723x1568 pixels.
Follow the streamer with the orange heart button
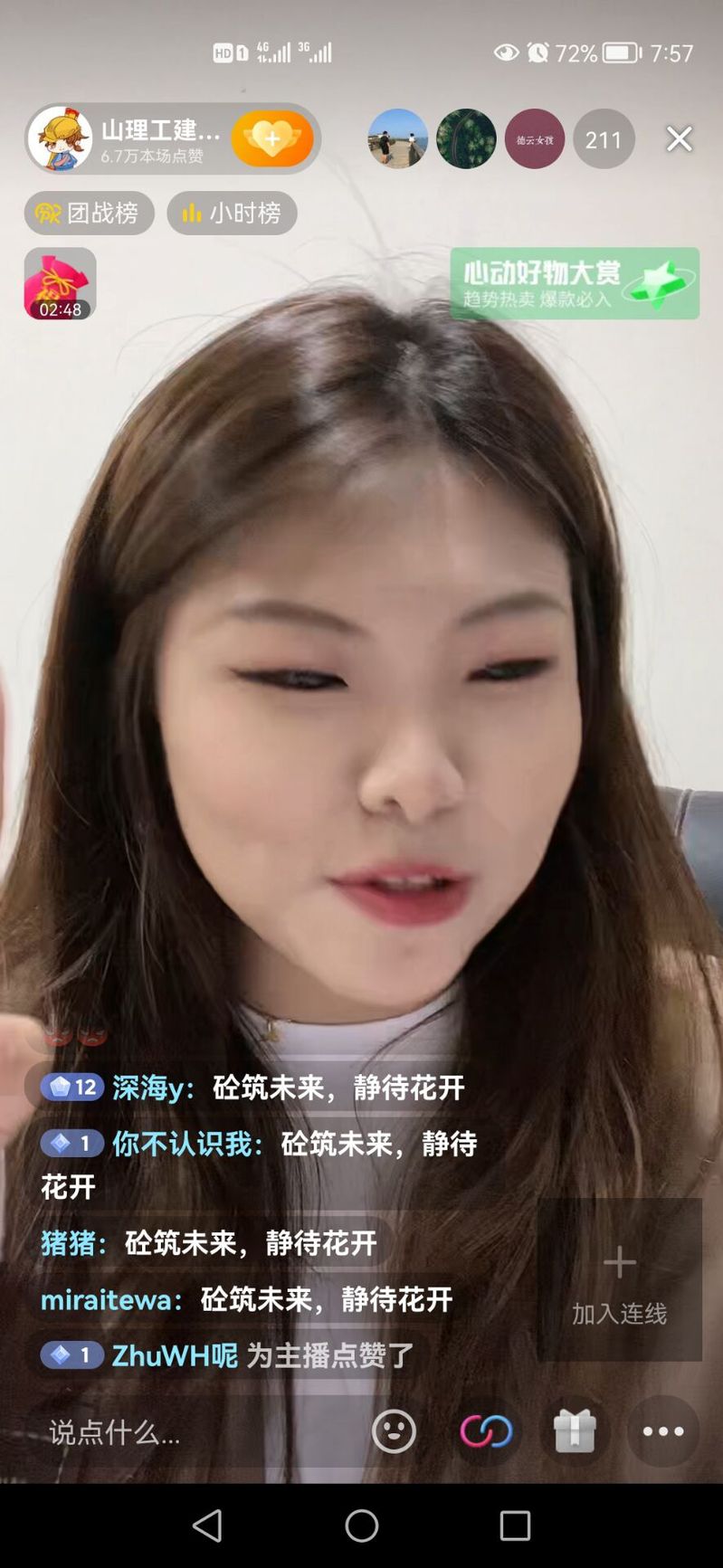[272, 139]
